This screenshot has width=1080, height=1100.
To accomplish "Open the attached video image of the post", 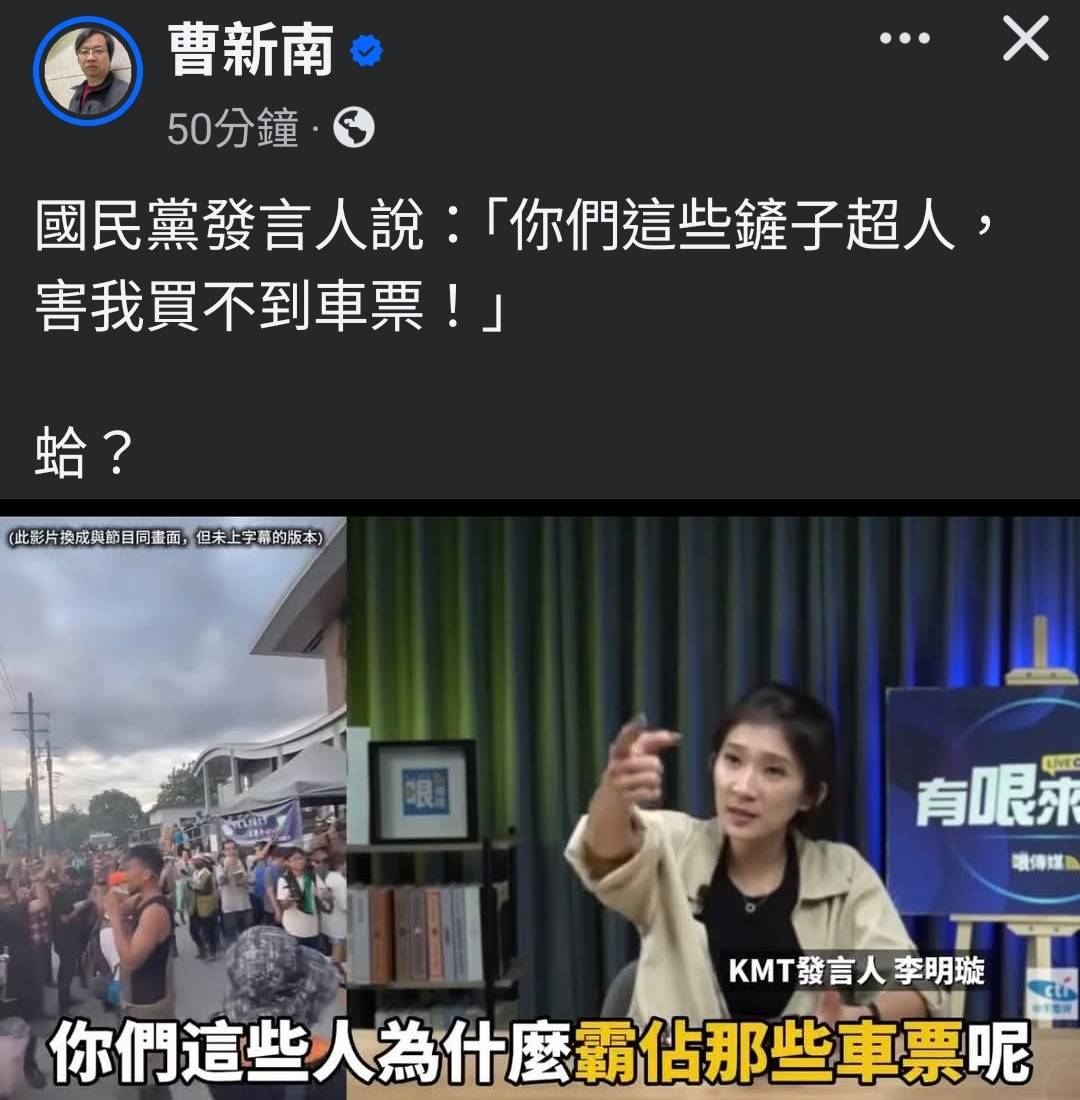I will coord(540,800).
